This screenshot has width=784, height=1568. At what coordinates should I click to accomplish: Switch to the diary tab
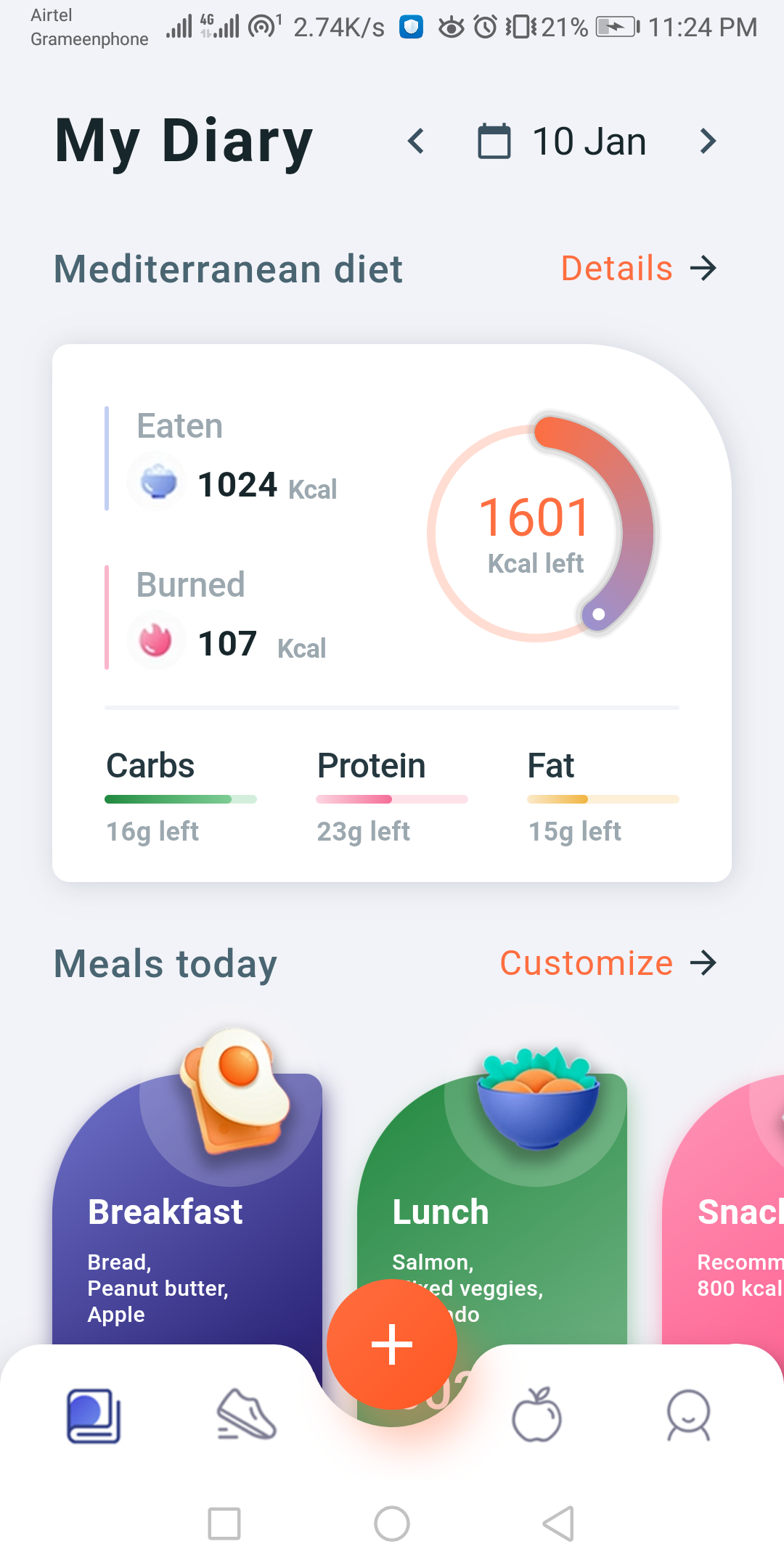(94, 1416)
